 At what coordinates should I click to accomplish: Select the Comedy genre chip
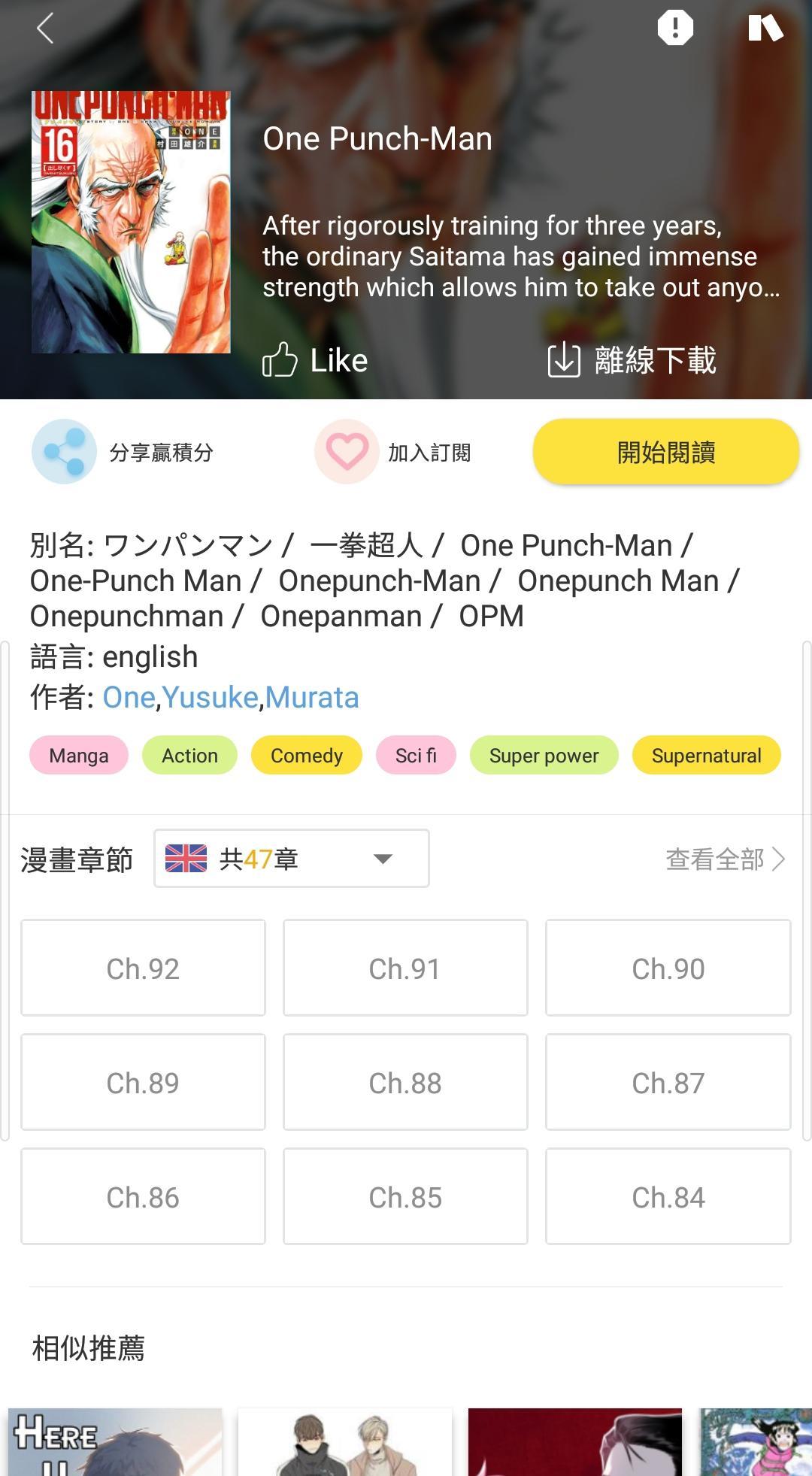[x=306, y=755]
